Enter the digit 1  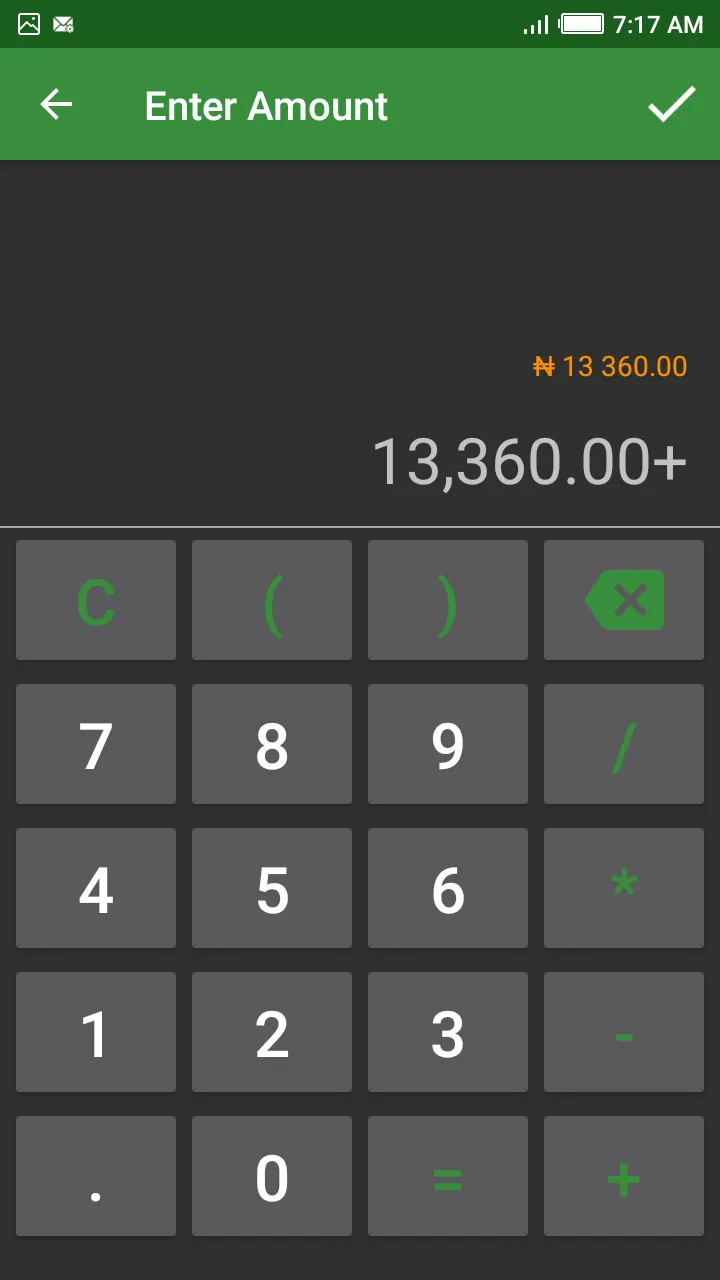(x=96, y=1032)
